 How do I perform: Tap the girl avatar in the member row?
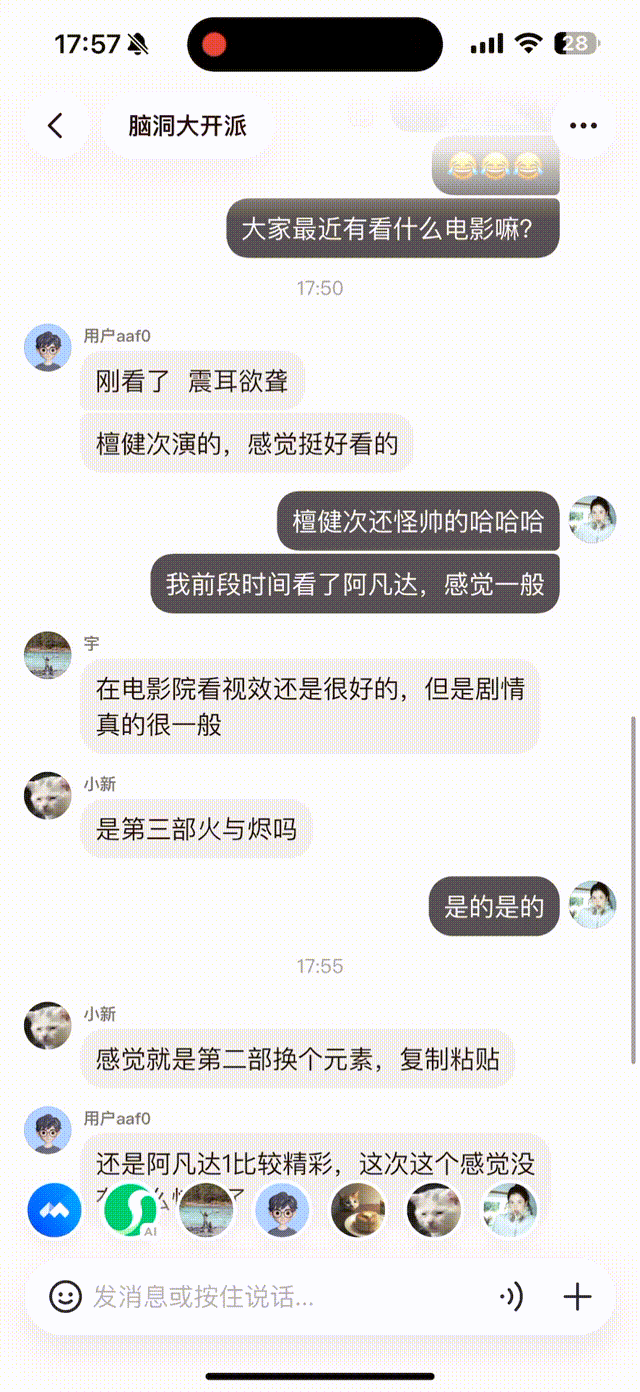pos(510,1210)
